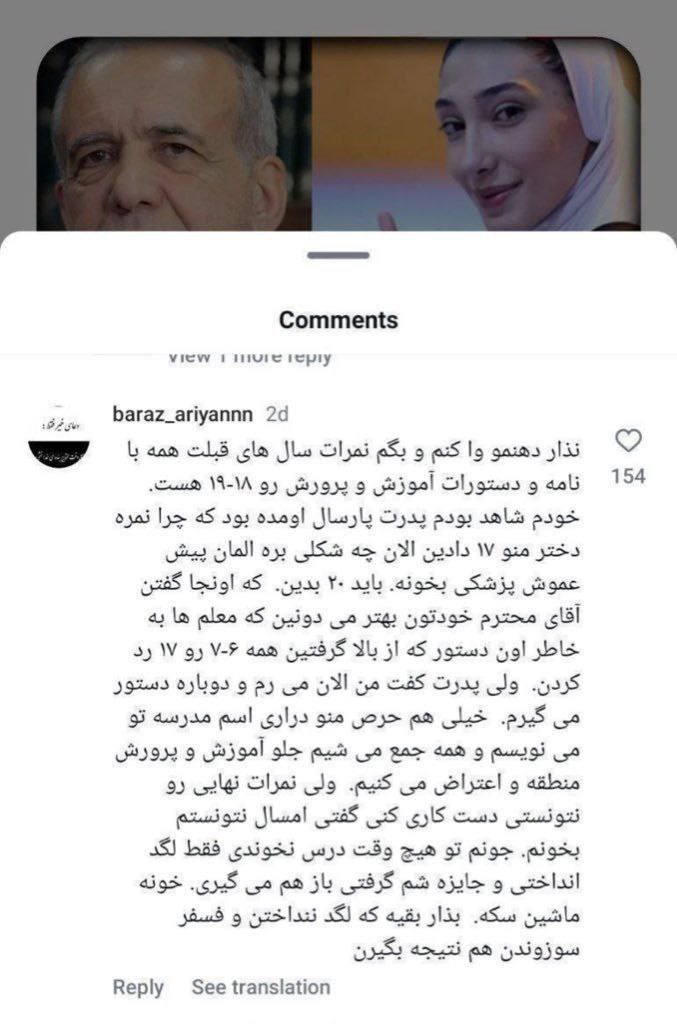Like the comment by baraz_ariyannn
Viewport: 677px width, 1024px height.
pos(628,441)
